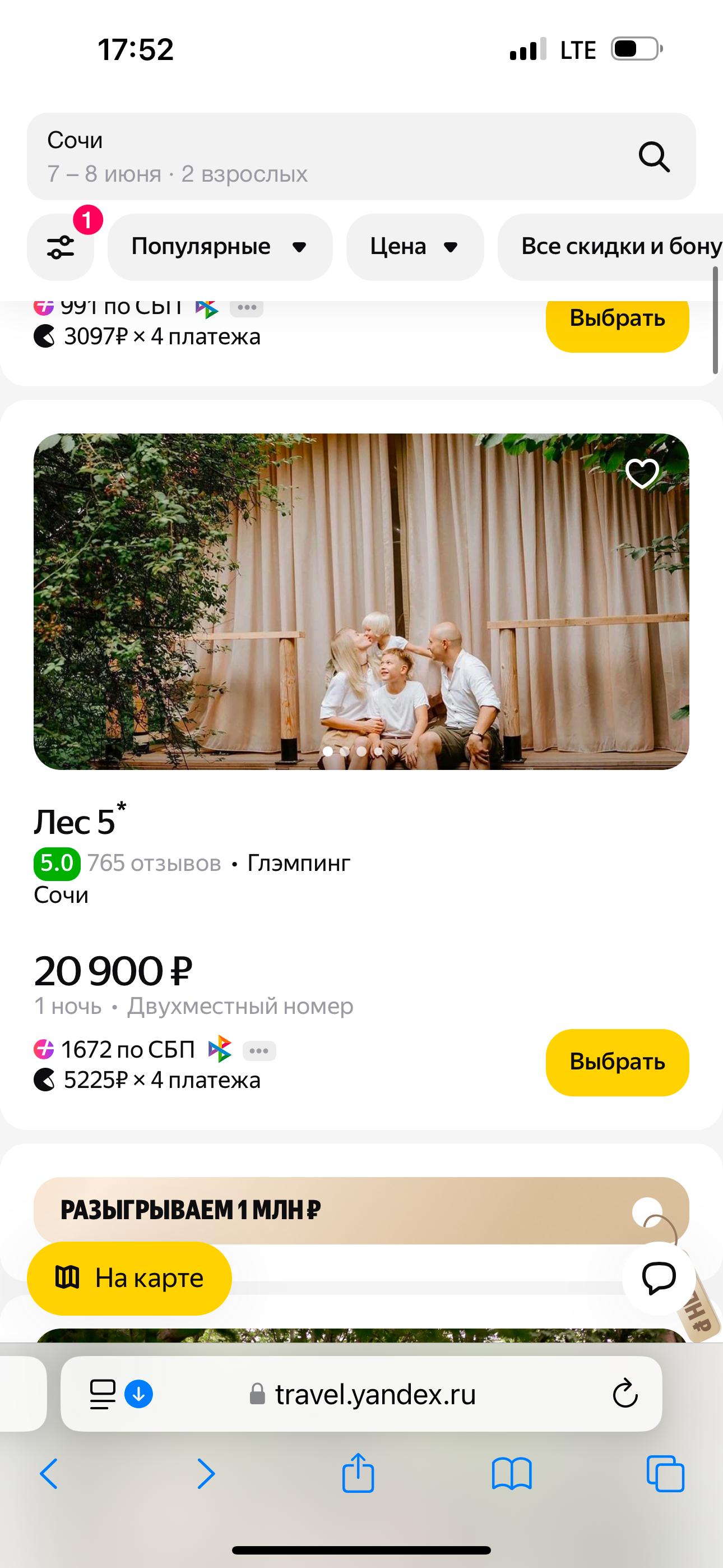Show hotels На карте
Viewport: 723px width, 1568px height.
pos(129,1278)
